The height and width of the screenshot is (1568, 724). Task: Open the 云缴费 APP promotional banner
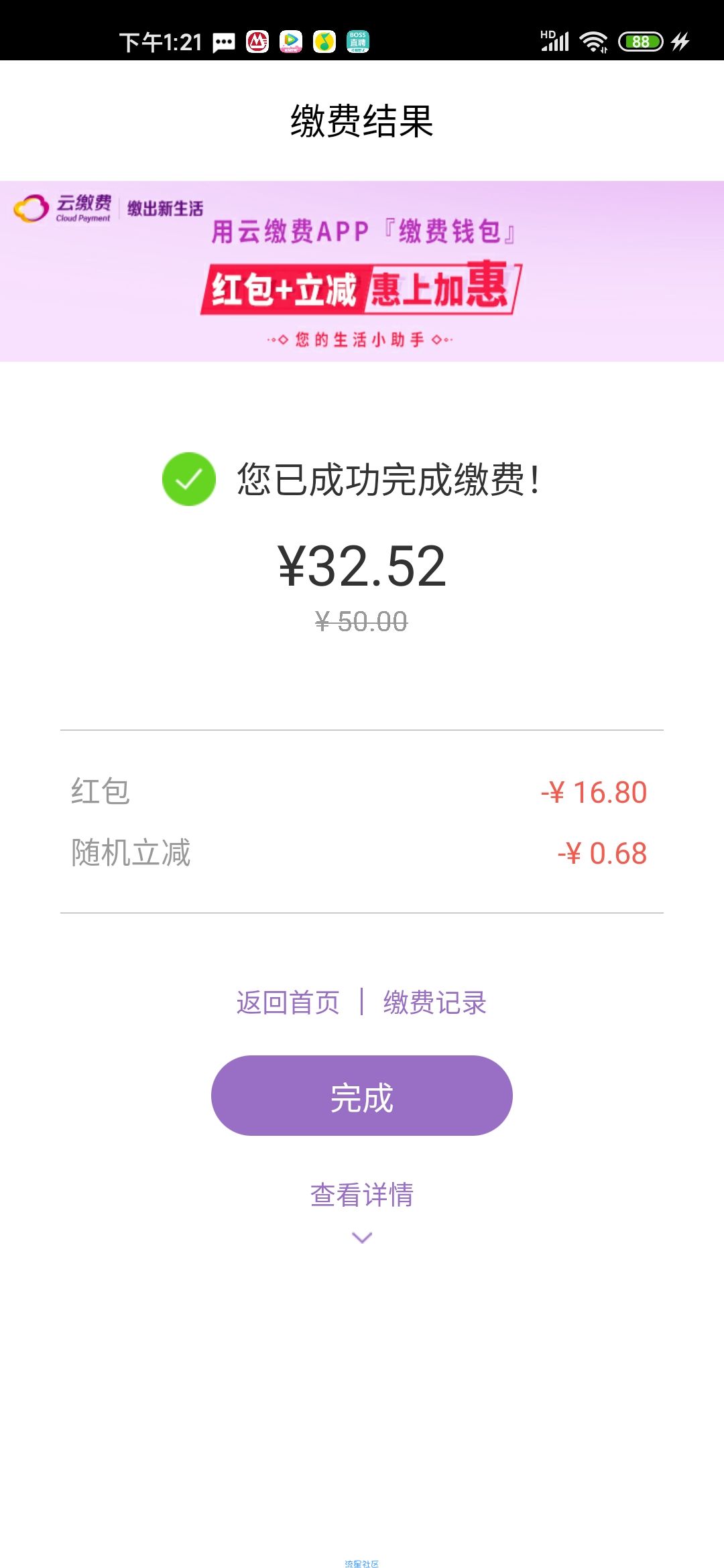[x=362, y=271]
